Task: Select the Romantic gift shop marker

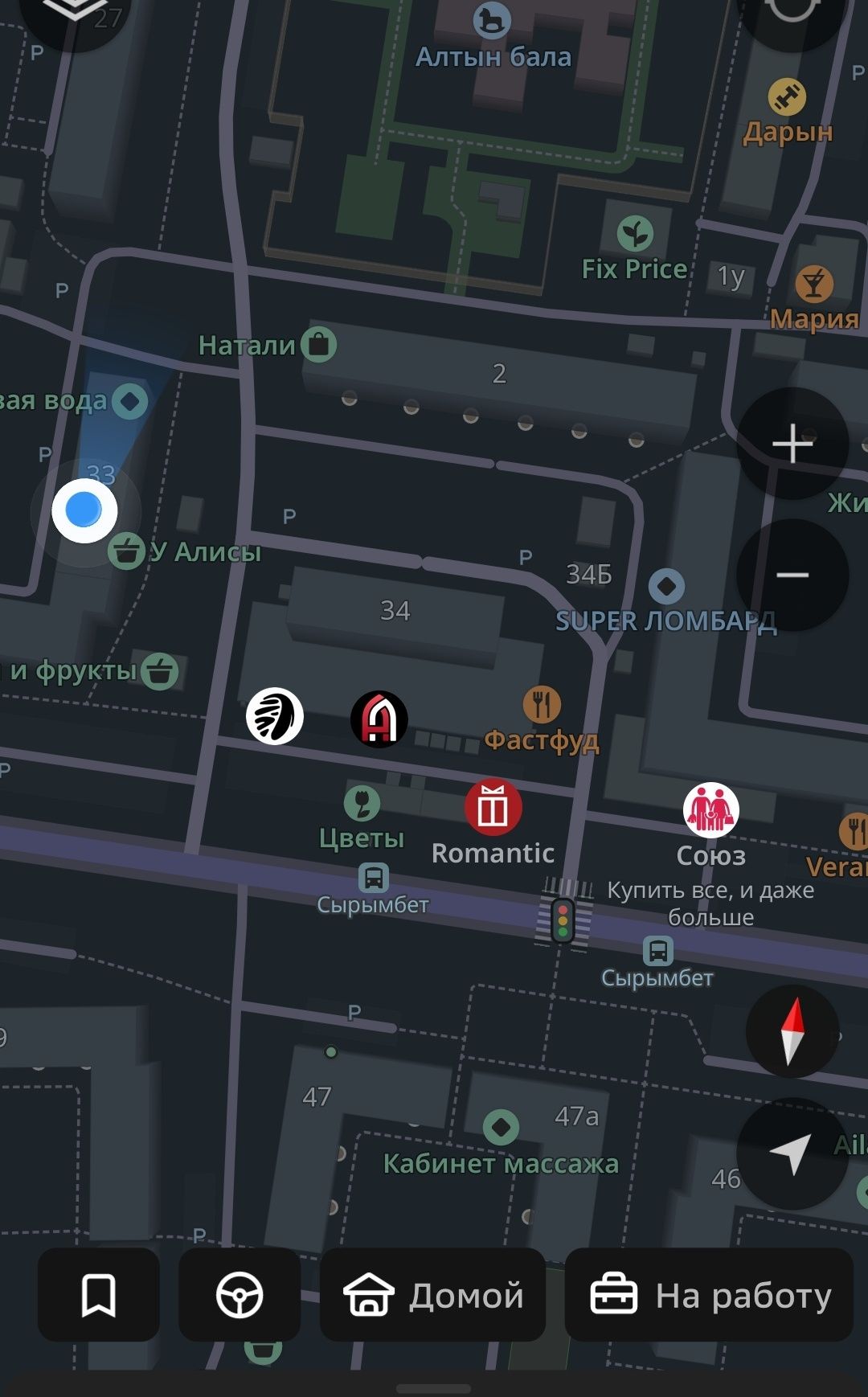Action: [493, 807]
